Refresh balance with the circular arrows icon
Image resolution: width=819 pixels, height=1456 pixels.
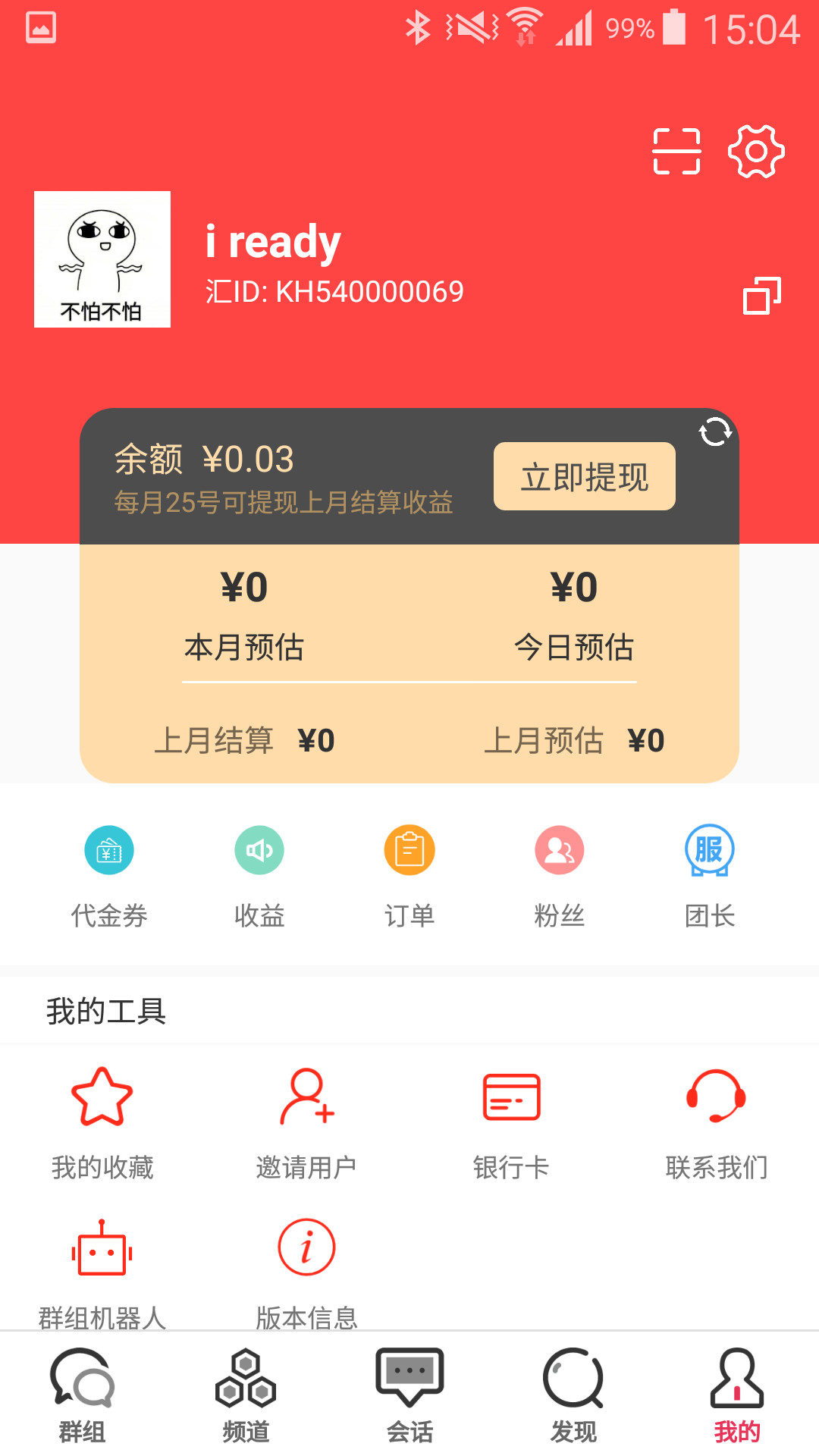click(x=714, y=432)
